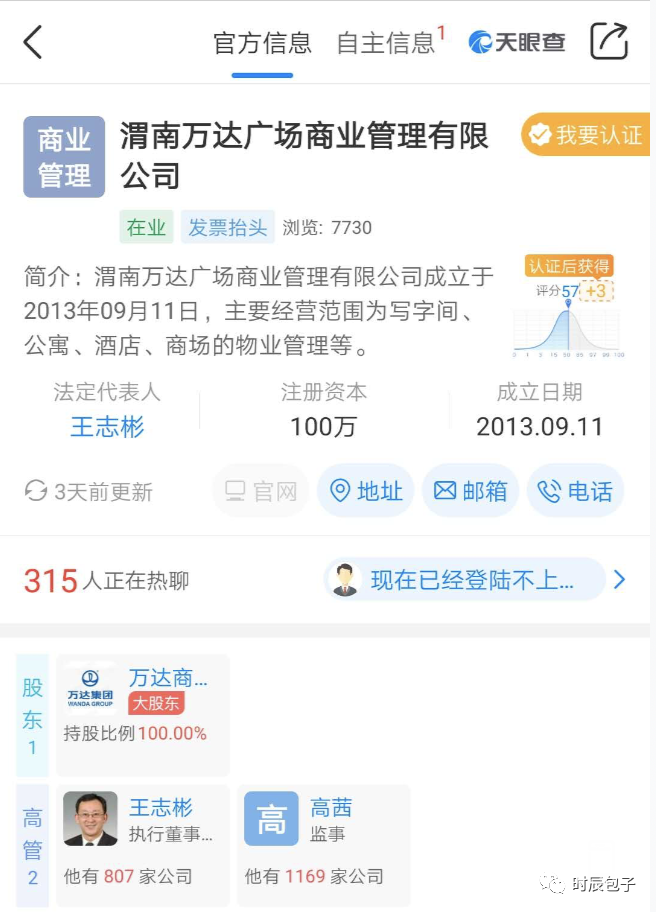Tap the 我要认证 button

click(586, 135)
